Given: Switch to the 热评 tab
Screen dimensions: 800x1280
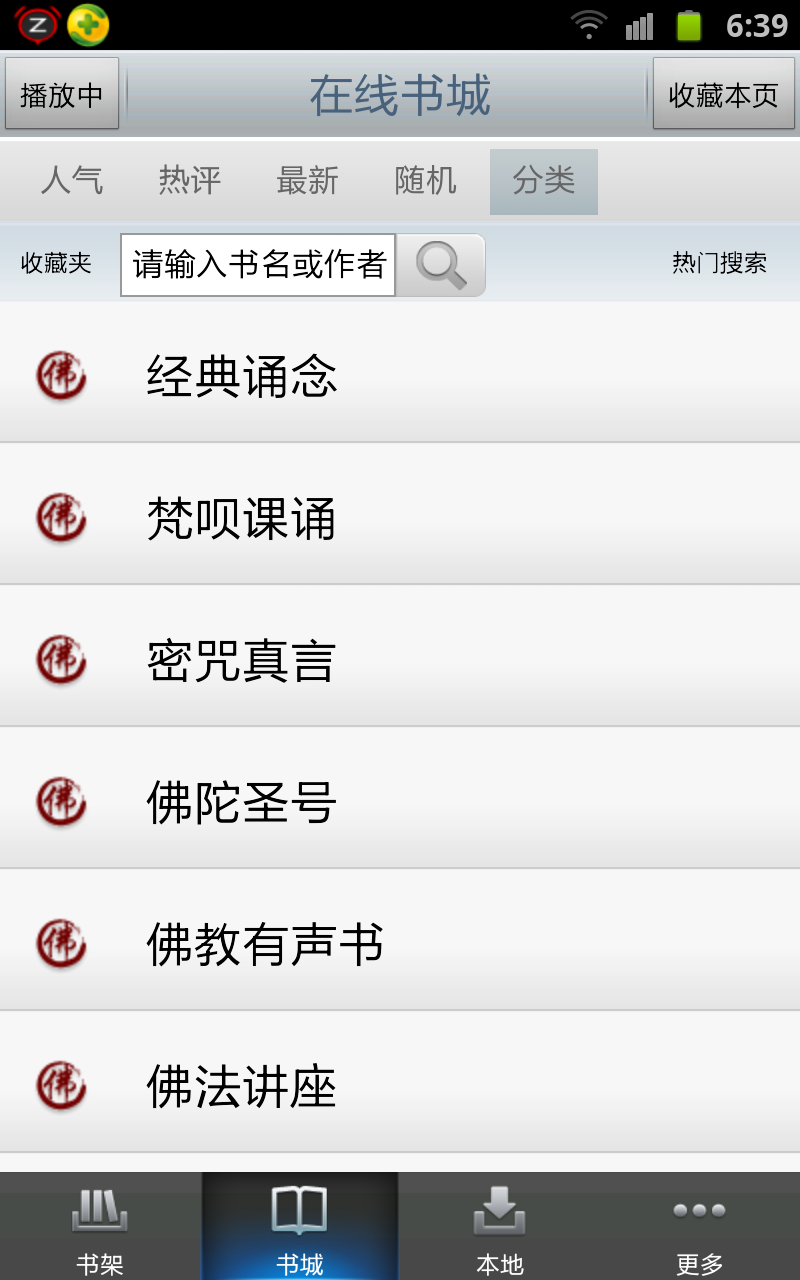Looking at the screenshot, I should [x=190, y=181].
